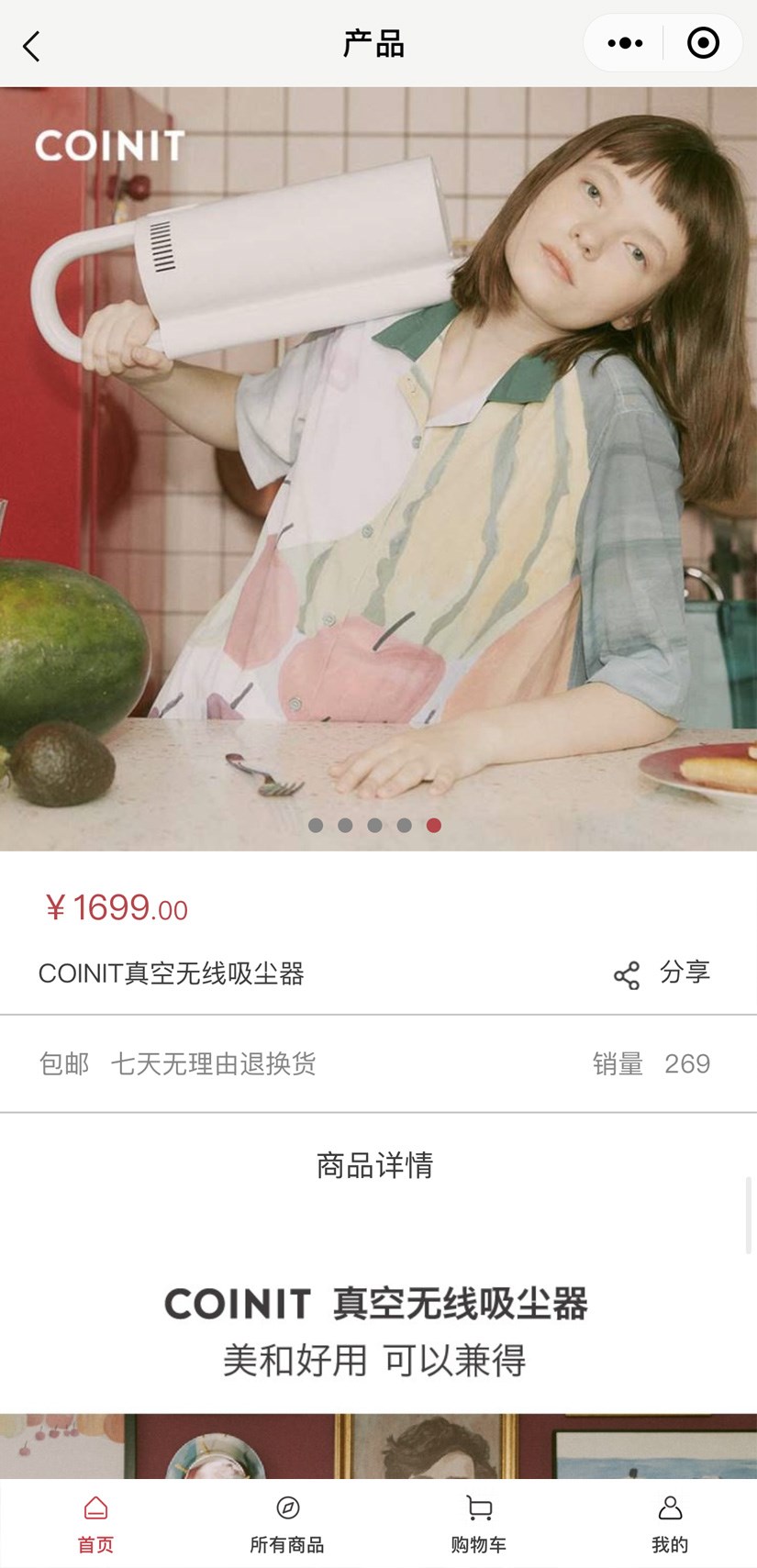Open the mini program more options menu

click(x=625, y=43)
